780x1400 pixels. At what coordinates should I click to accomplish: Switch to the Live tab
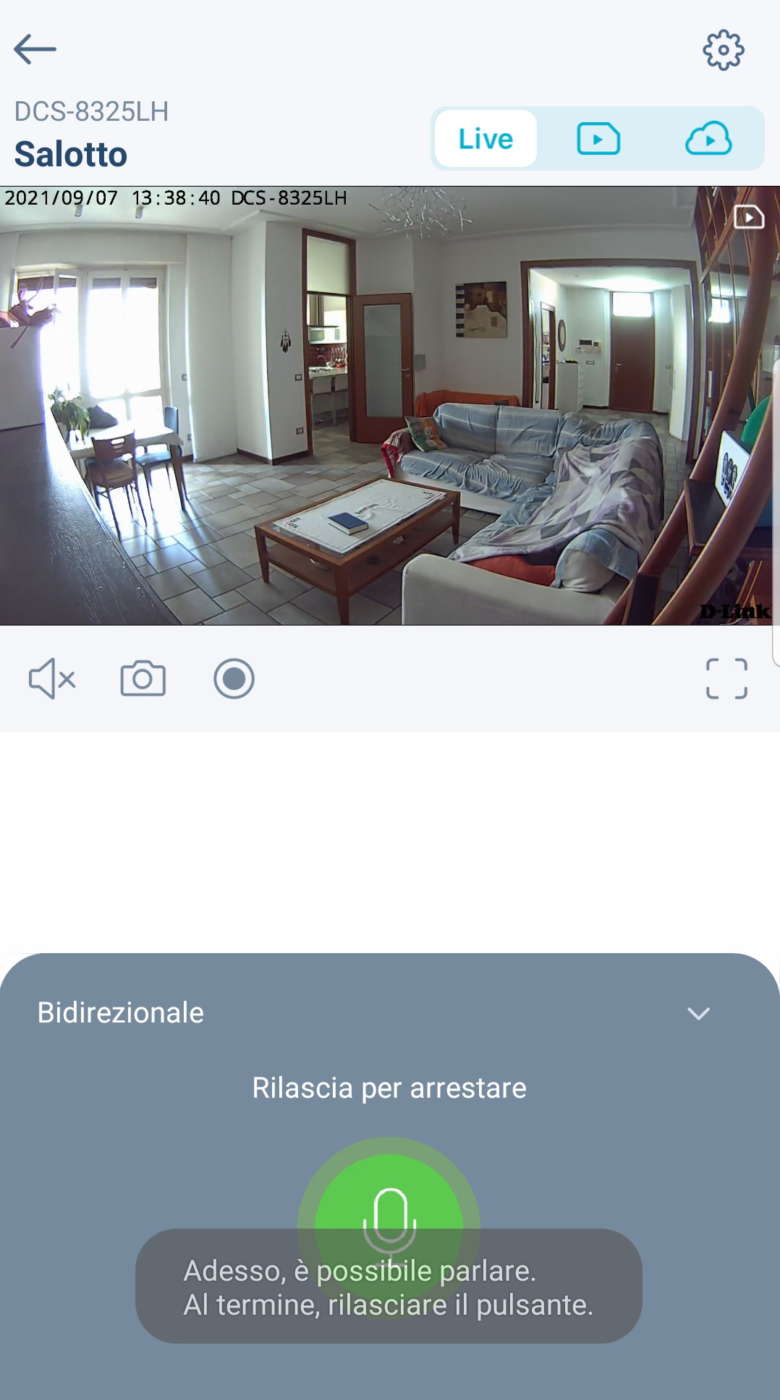(485, 139)
